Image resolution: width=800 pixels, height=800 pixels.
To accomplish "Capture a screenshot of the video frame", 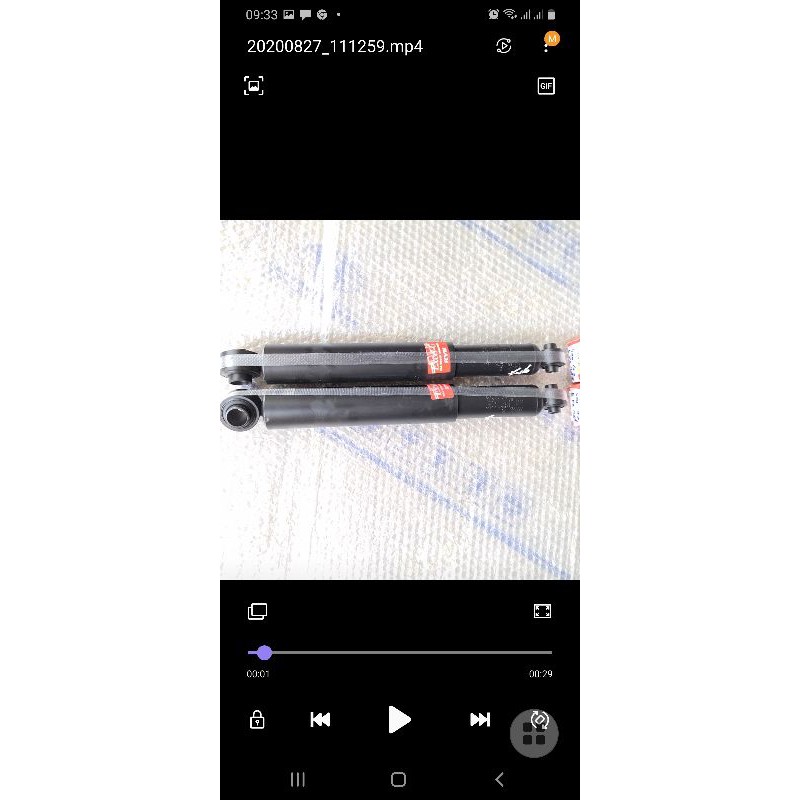I will (254, 86).
